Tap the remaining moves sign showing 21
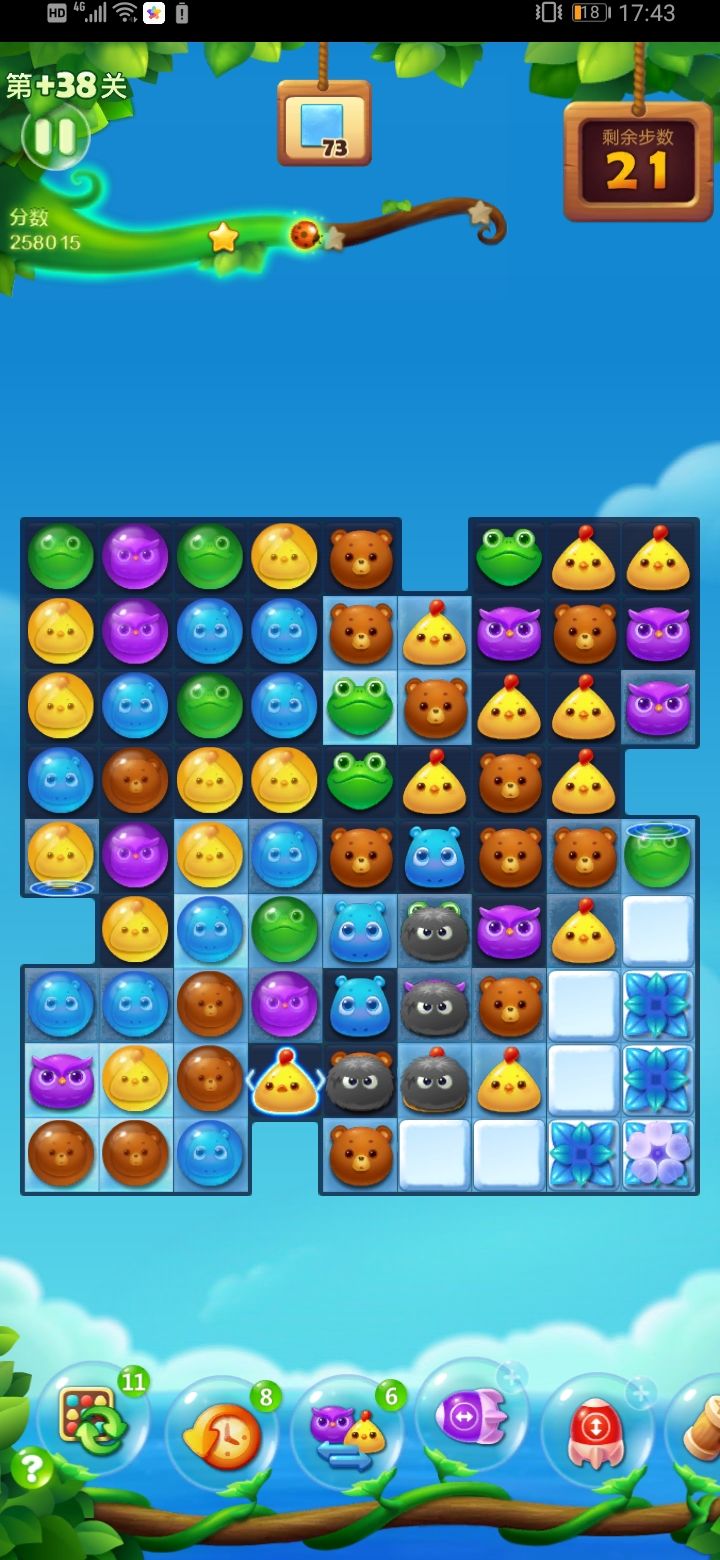The width and height of the screenshot is (720, 1560). coord(637,158)
